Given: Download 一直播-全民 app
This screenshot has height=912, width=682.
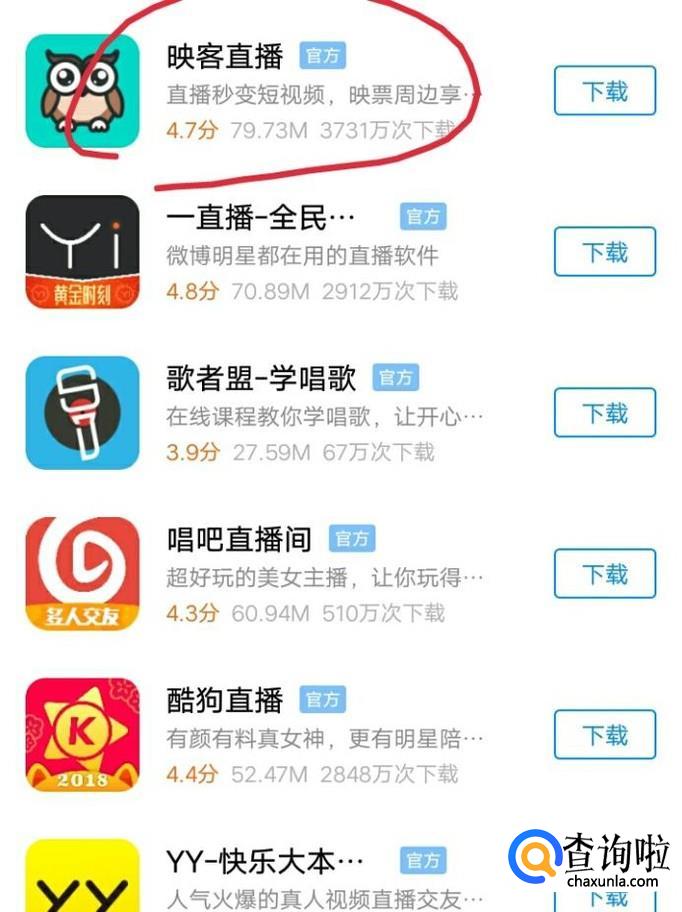Looking at the screenshot, I should pyautogui.click(x=605, y=252).
